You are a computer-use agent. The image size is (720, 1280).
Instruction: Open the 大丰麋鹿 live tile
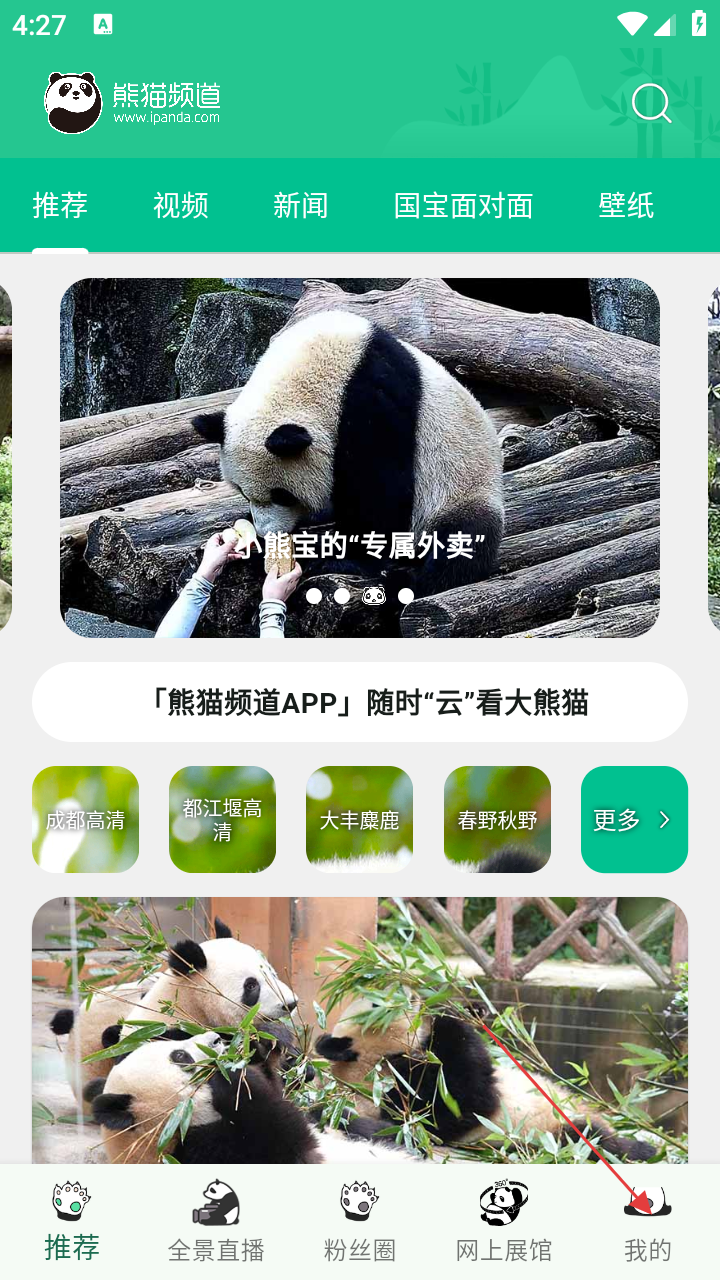click(359, 820)
